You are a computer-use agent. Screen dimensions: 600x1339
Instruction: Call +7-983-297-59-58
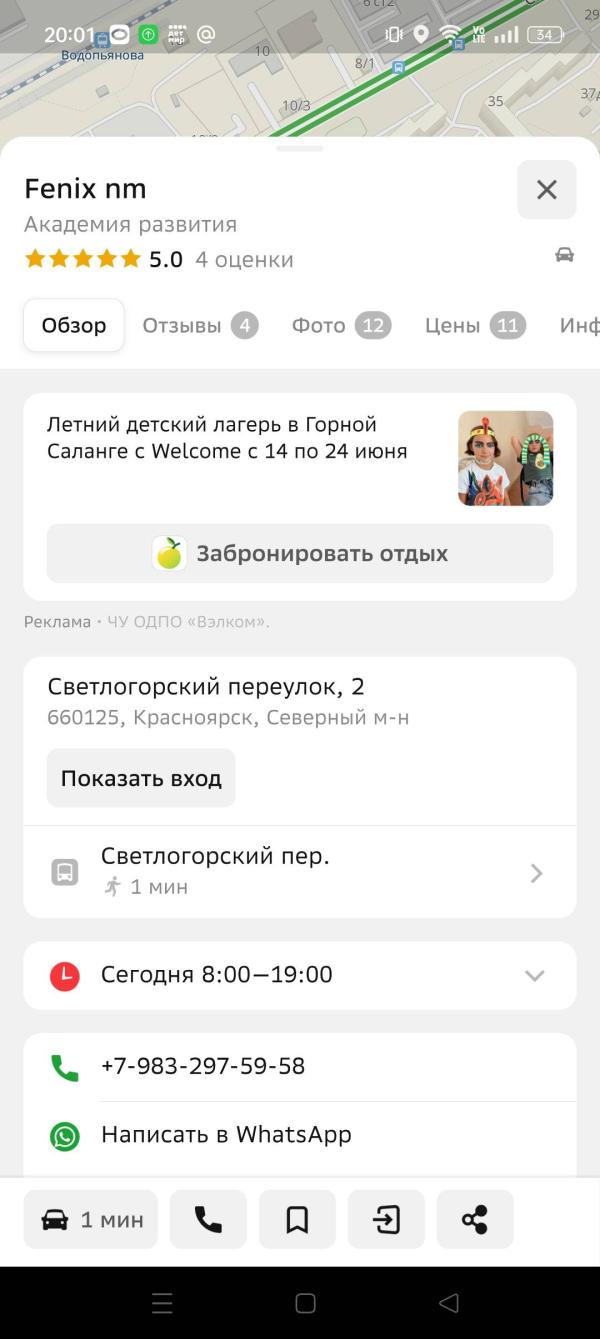pos(203,1066)
